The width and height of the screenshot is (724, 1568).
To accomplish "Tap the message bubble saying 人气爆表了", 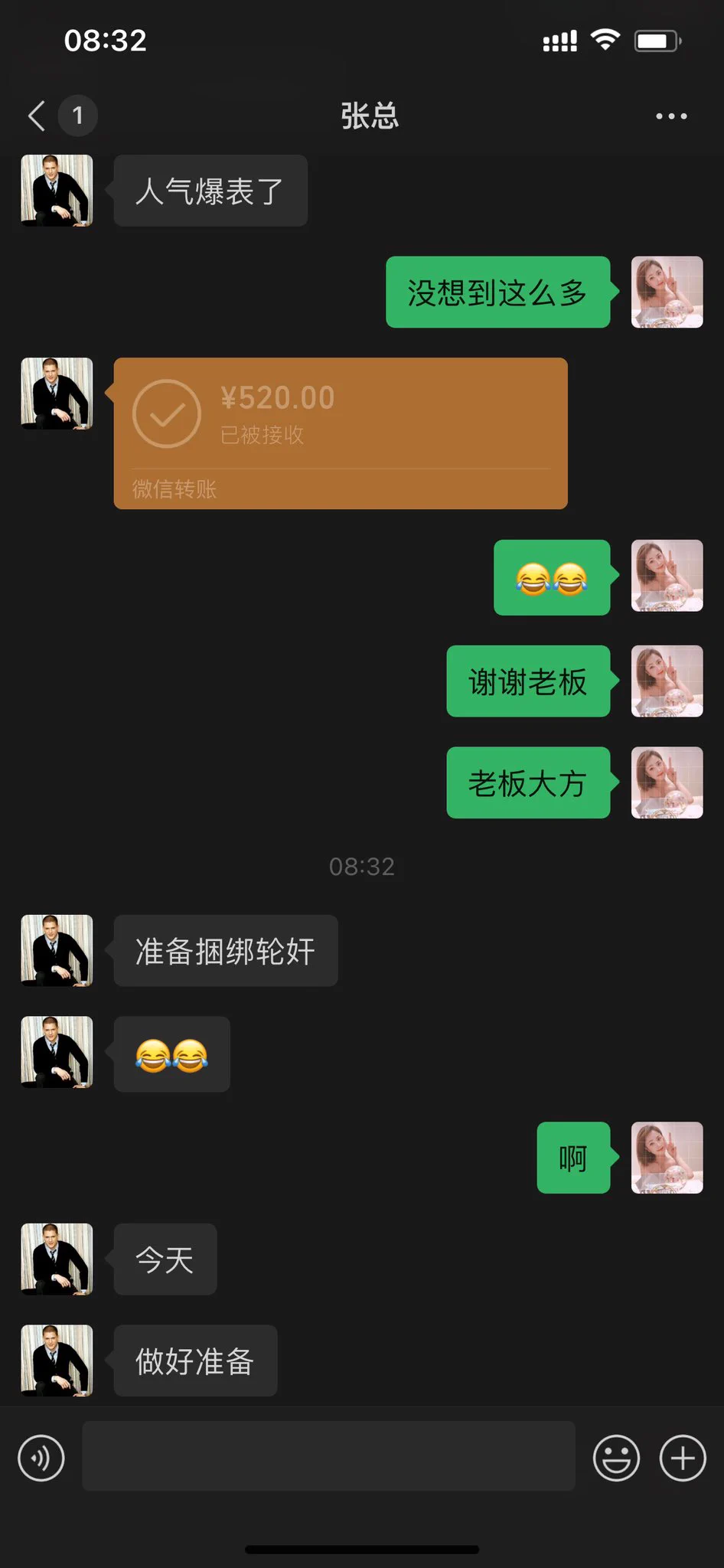I will (x=210, y=191).
